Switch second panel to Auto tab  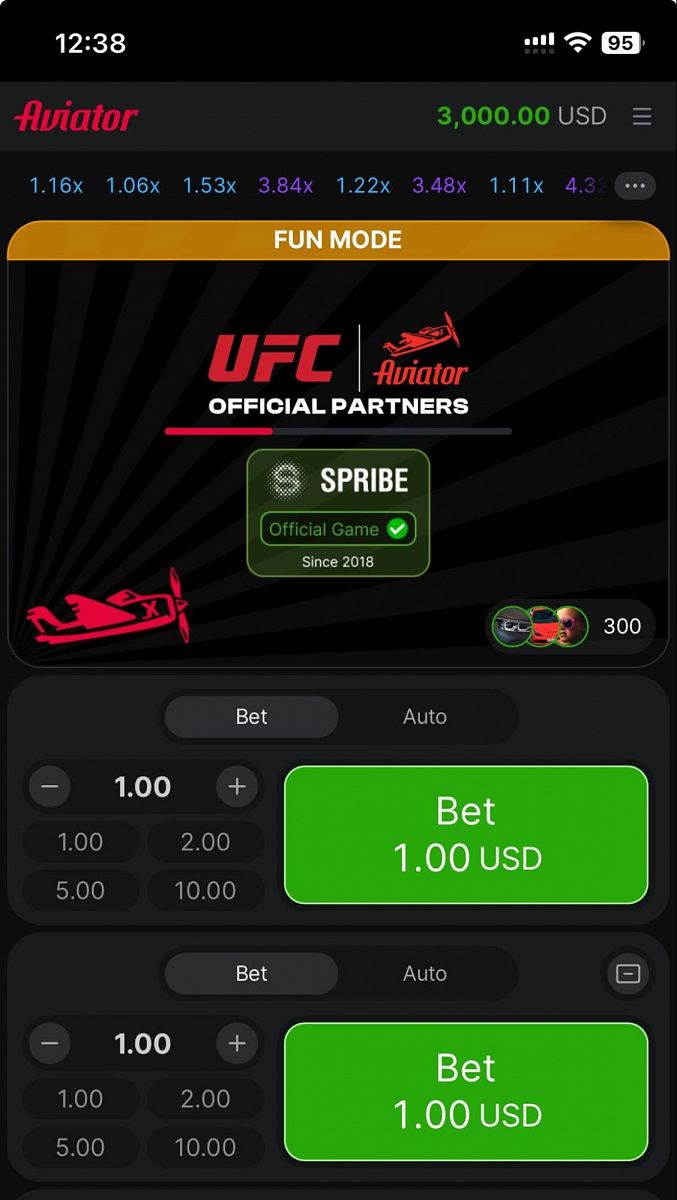point(424,973)
